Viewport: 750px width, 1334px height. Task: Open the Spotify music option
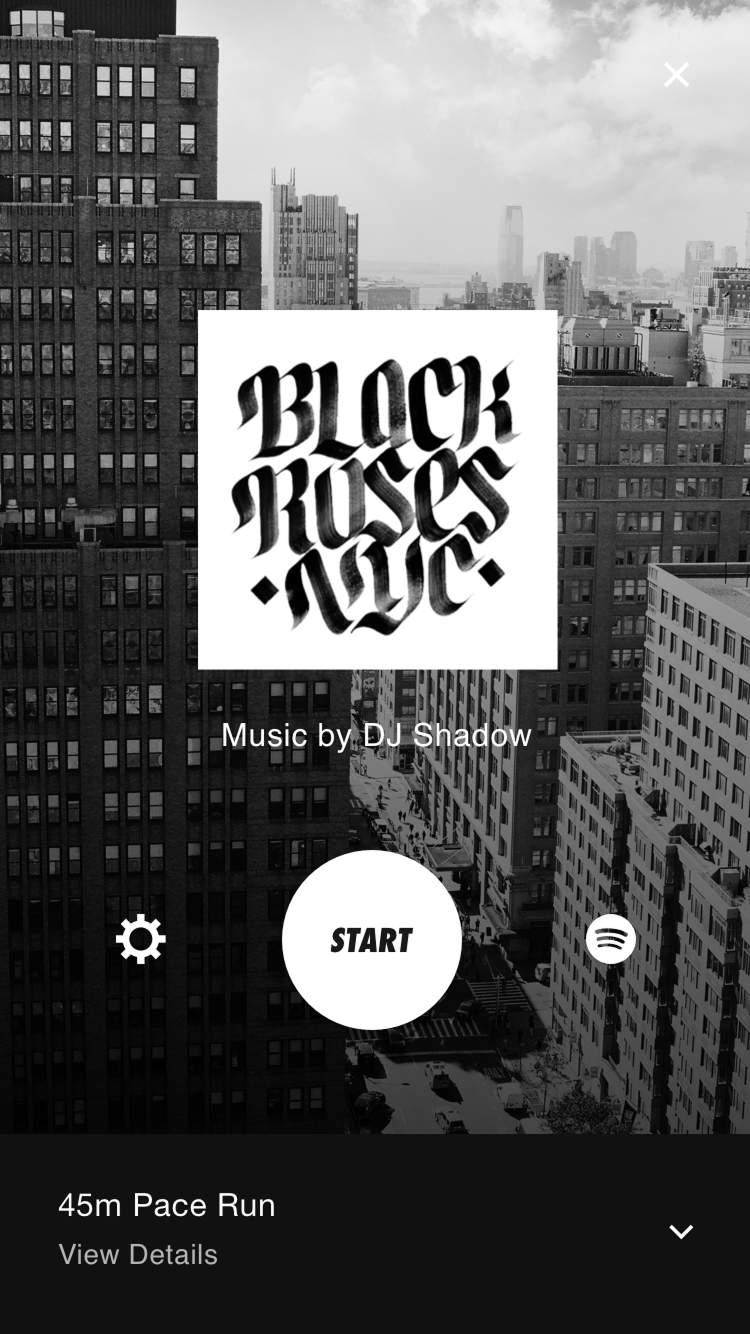point(610,939)
